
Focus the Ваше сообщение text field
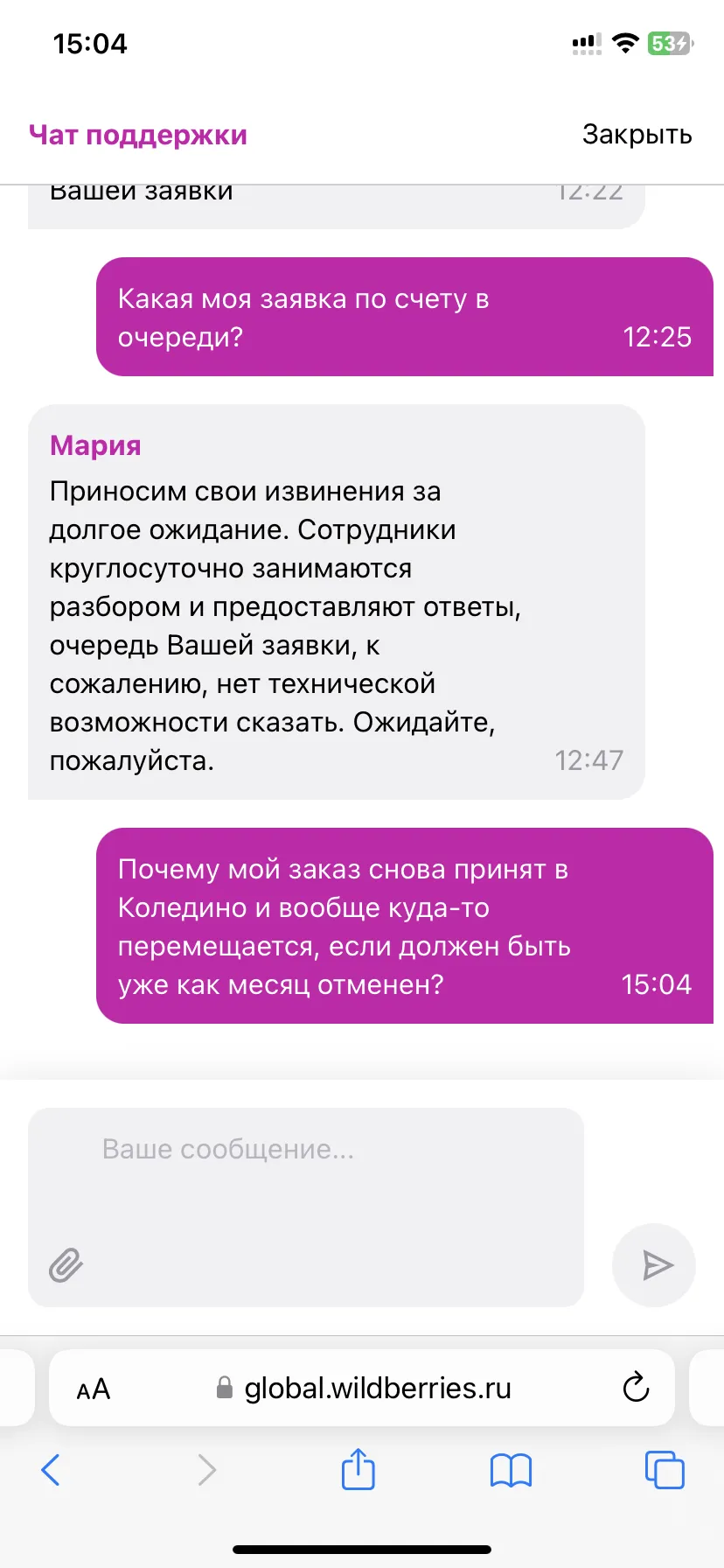[x=306, y=1207]
